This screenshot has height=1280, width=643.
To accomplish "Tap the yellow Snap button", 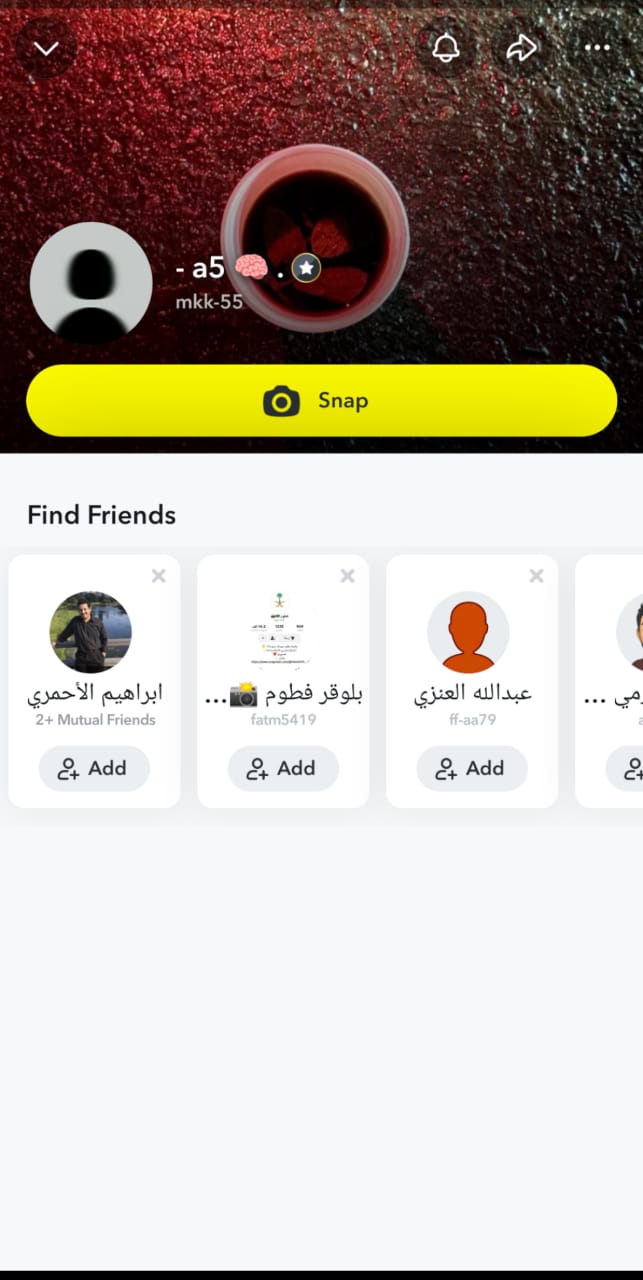I will click(321, 401).
